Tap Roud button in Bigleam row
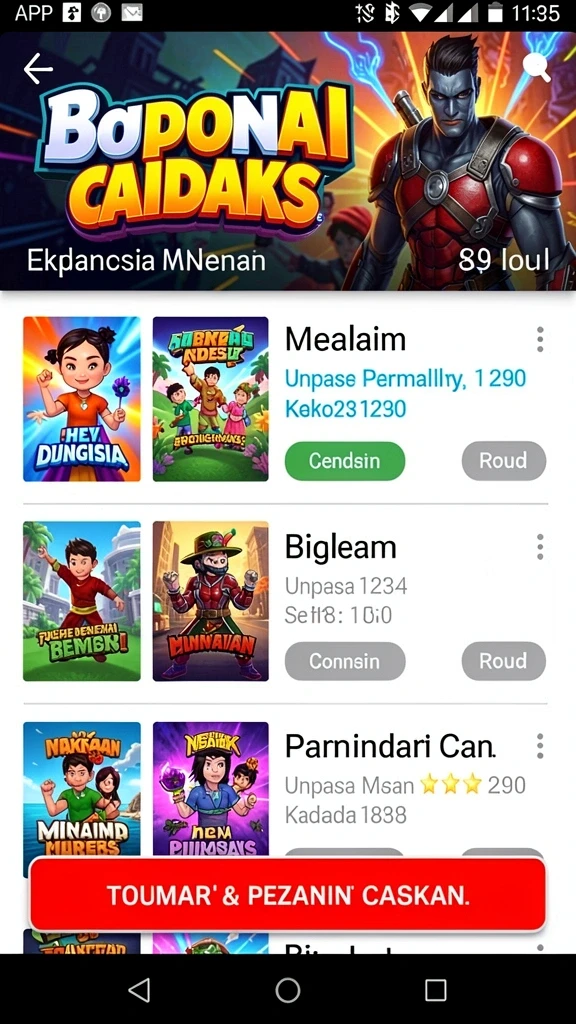This screenshot has width=576, height=1024. [x=504, y=661]
